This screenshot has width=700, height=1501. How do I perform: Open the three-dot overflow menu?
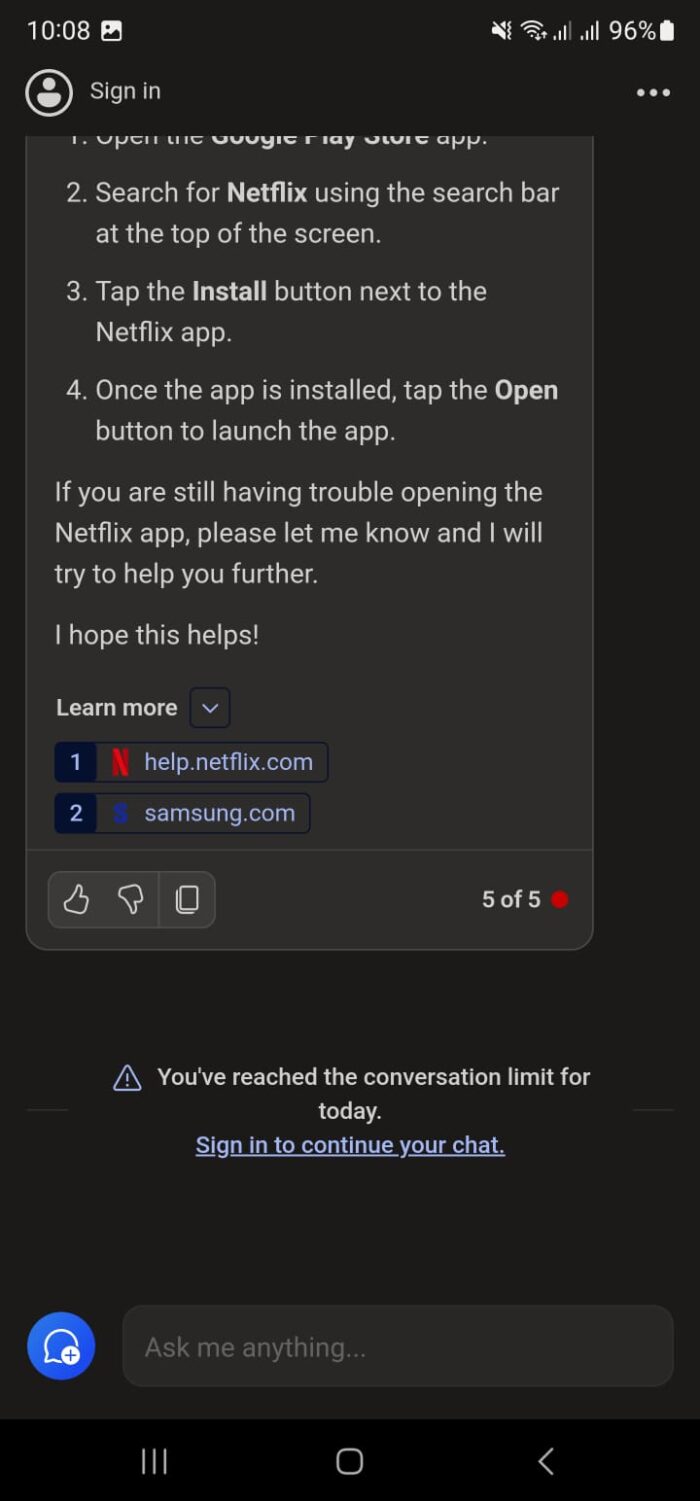(x=653, y=93)
